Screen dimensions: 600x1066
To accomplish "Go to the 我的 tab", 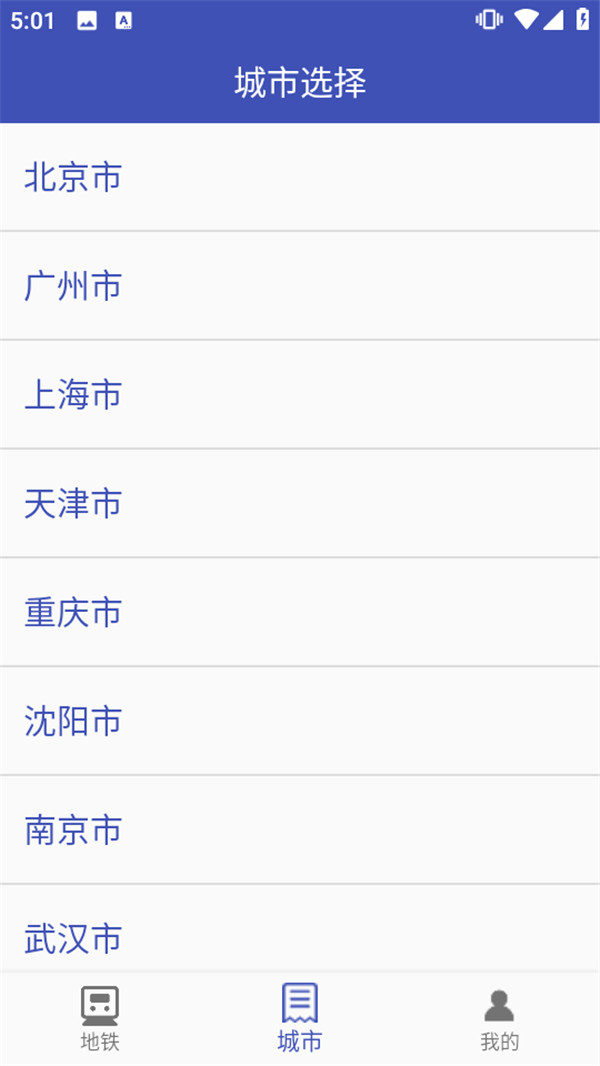I will (x=499, y=1018).
